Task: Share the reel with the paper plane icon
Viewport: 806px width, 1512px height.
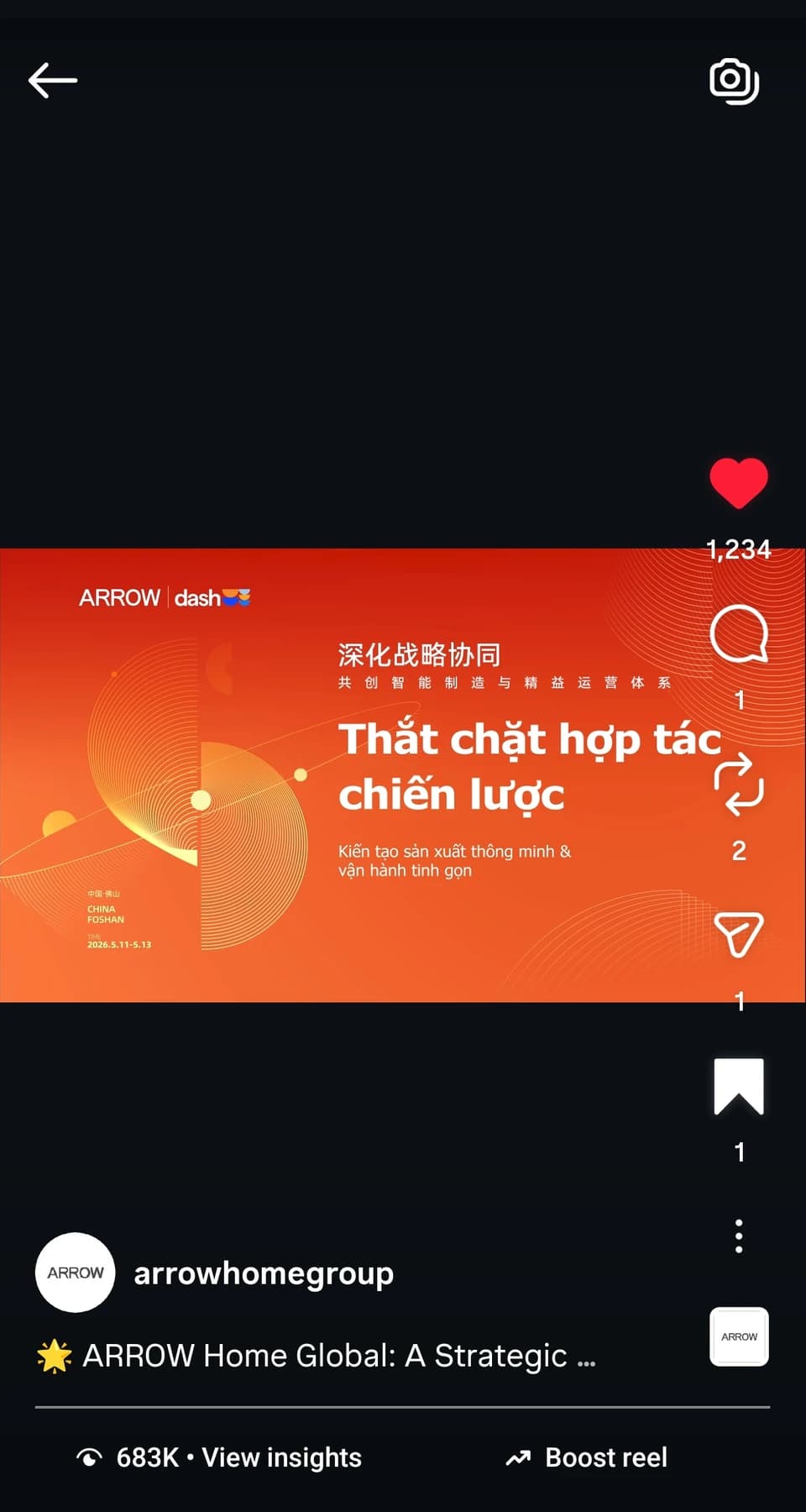Action: click(x=739, y=934)
